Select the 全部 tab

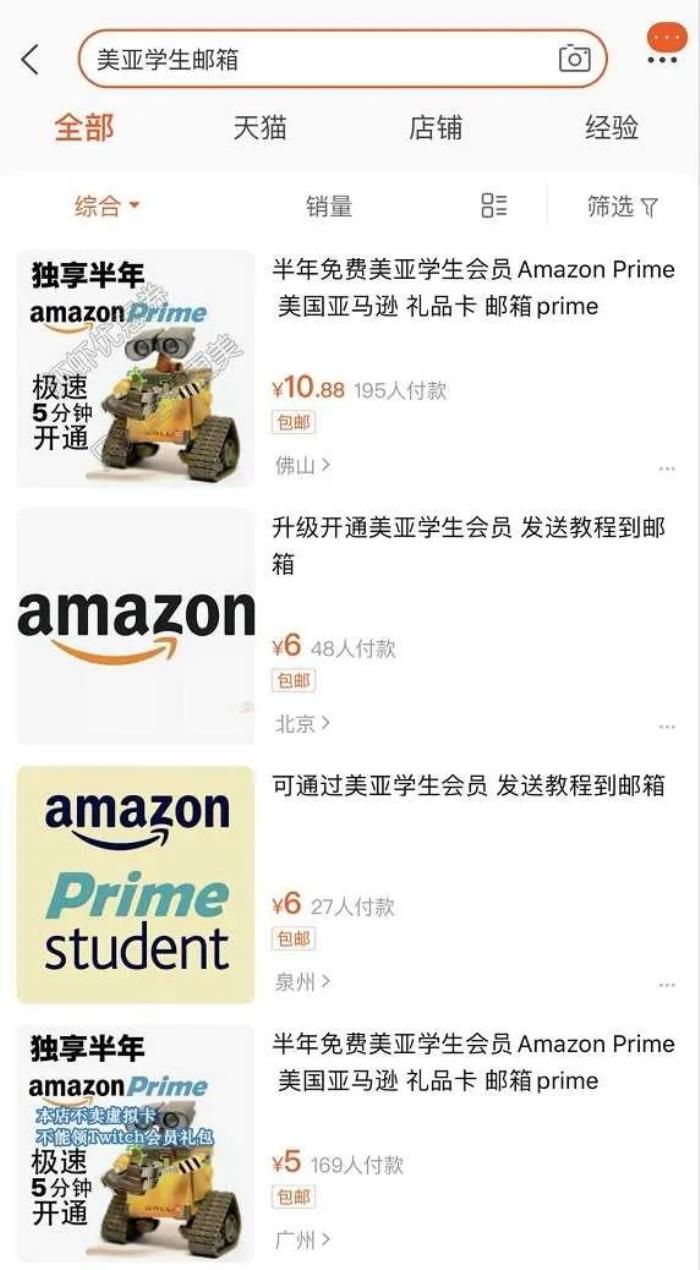[x=84, y=128]
